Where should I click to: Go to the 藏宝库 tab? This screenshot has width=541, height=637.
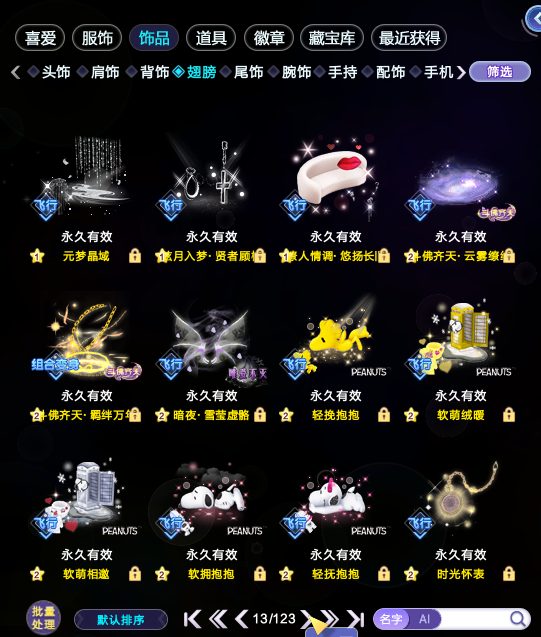(x=331, y=38)
